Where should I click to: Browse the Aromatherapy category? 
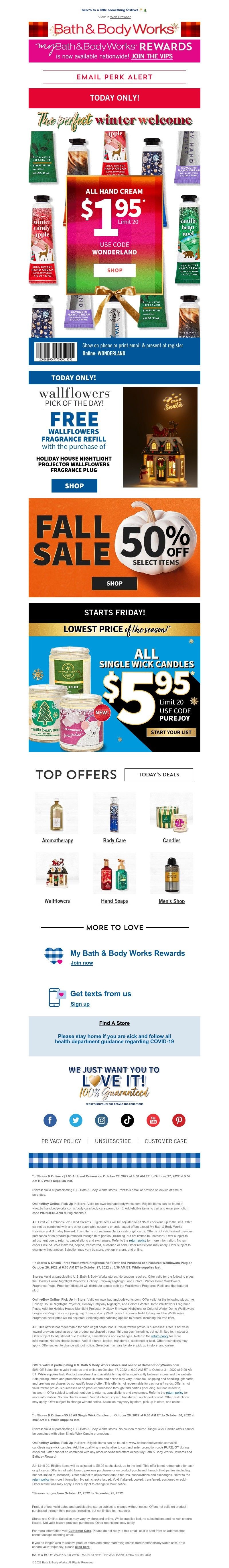[57, 840]
